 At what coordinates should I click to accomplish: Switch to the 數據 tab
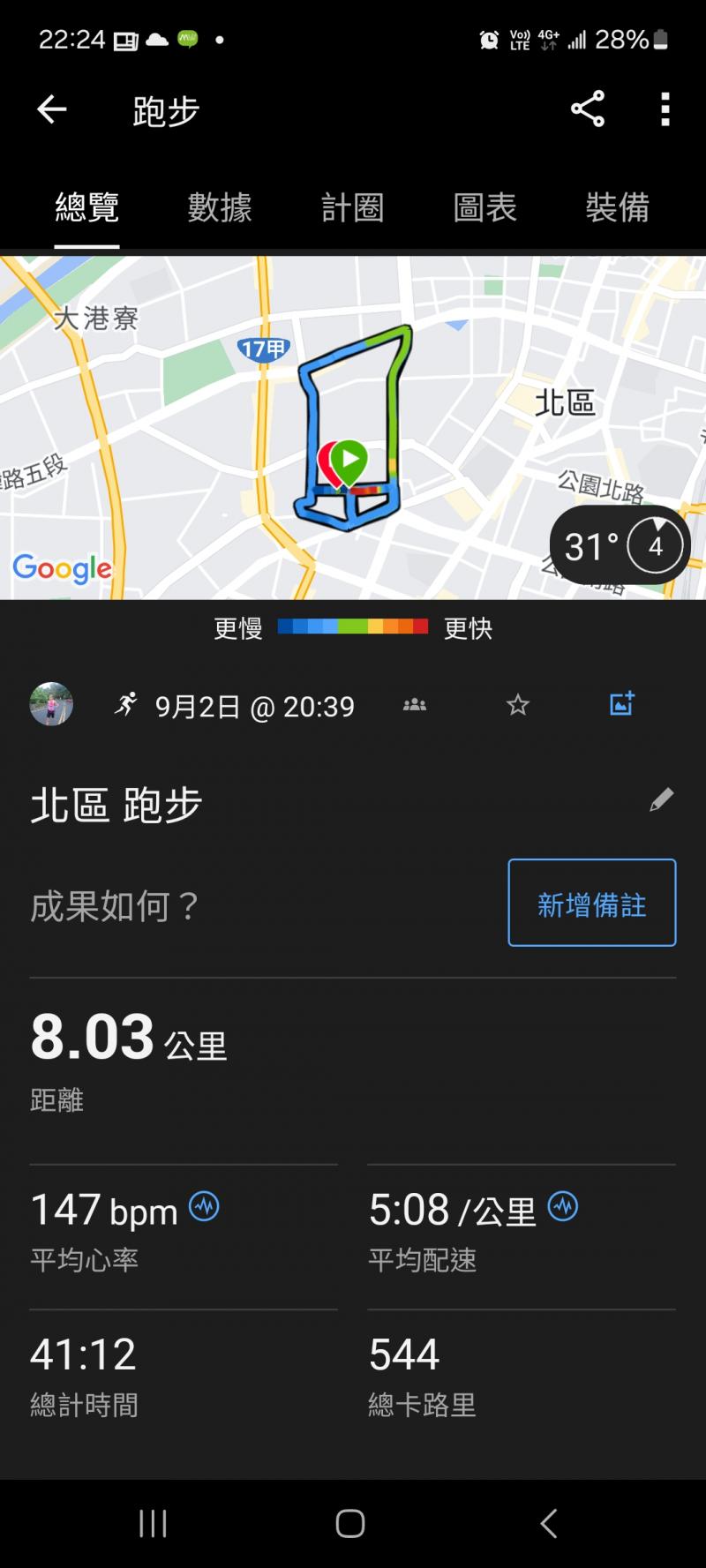coord(220,208)
